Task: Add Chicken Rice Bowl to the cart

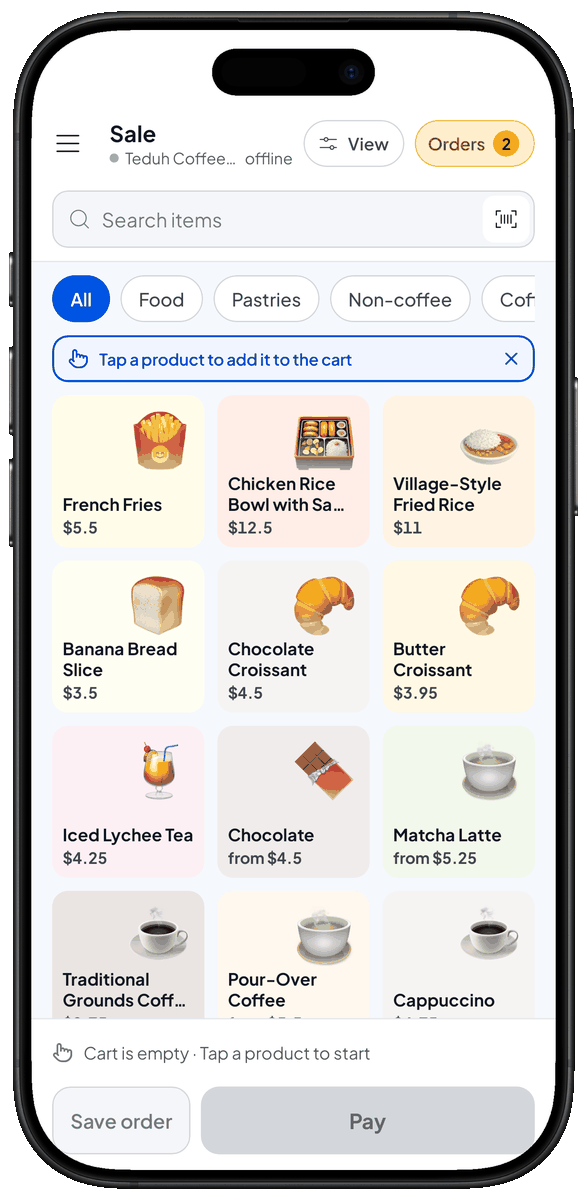Action: [293, 471]
